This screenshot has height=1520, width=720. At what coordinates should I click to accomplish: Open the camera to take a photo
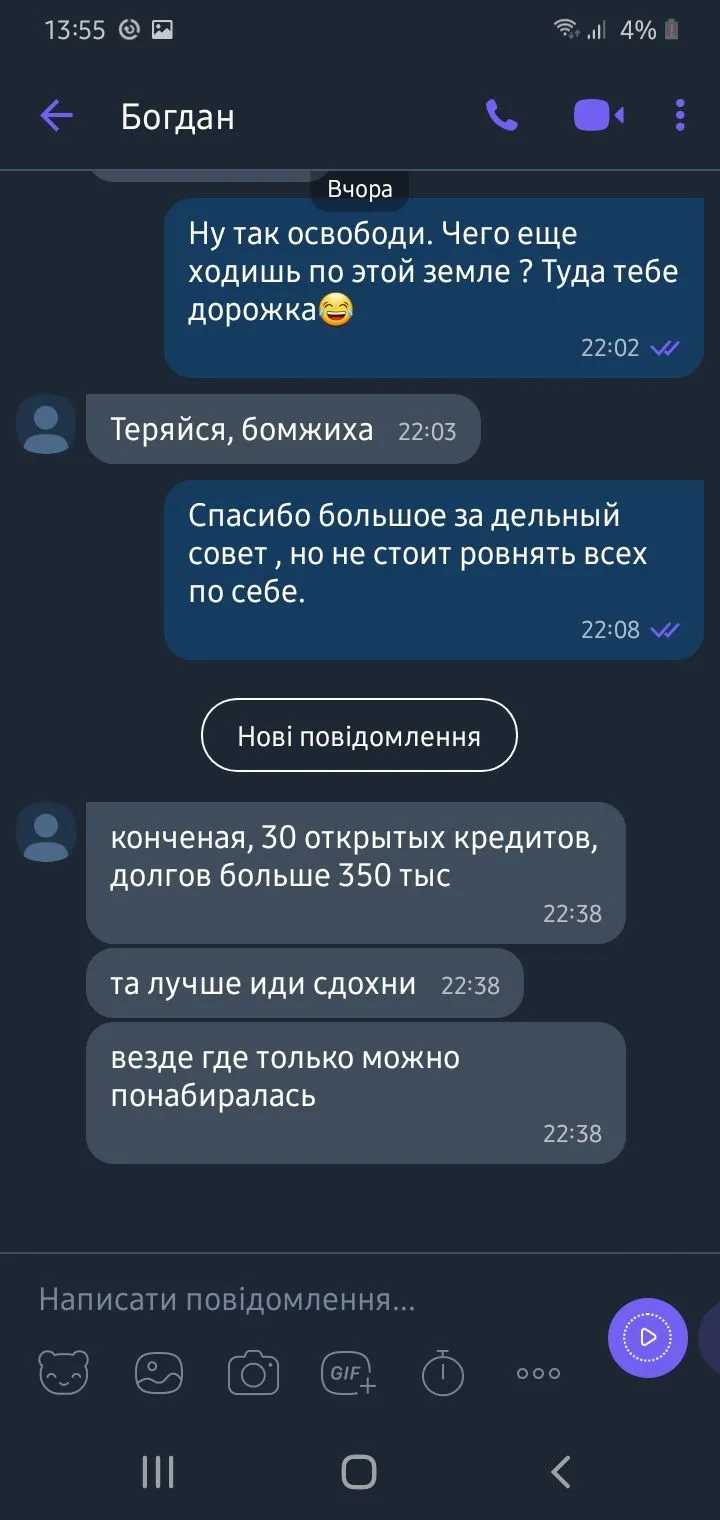253,1372
